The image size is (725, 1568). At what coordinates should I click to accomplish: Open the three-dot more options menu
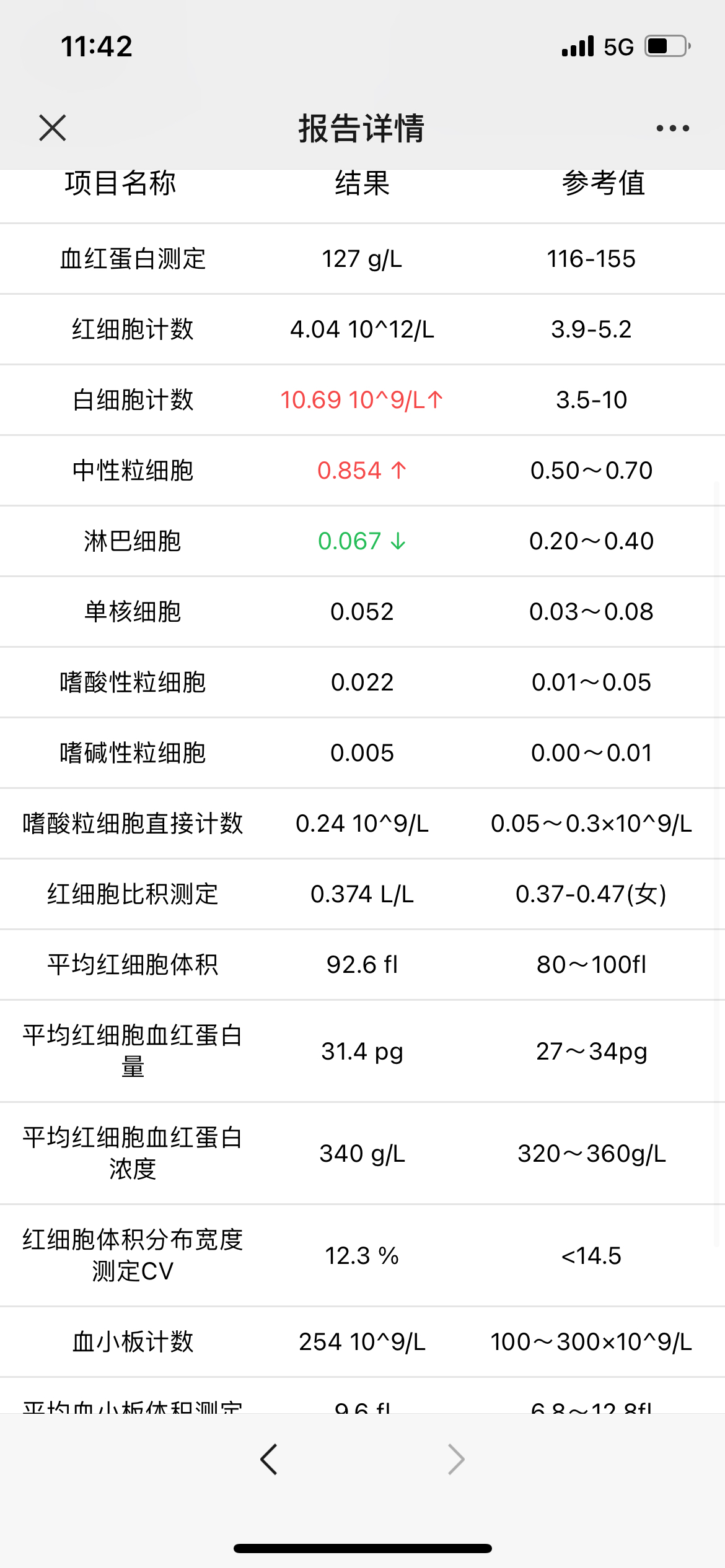point(673,128)
